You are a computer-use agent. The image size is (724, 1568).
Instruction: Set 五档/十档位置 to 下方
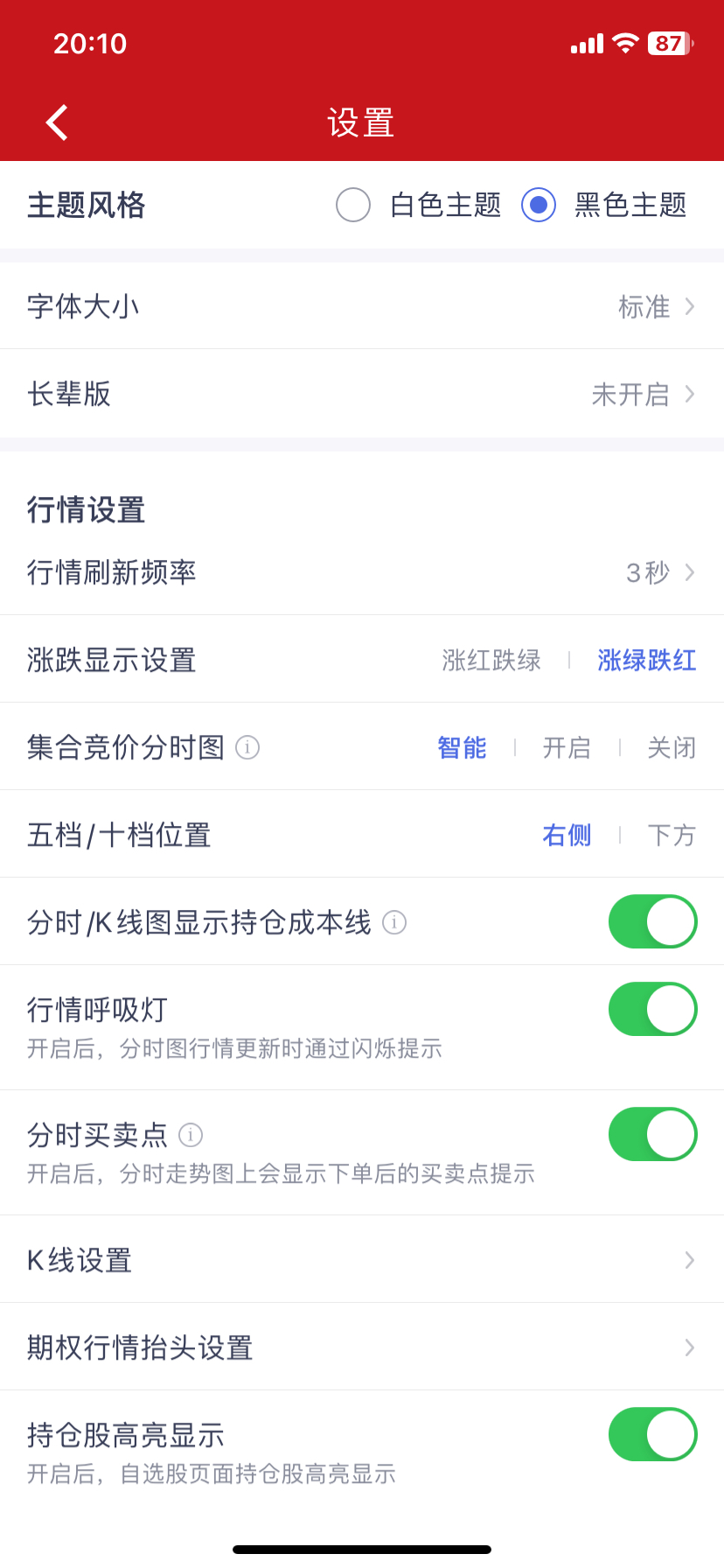pos(672,836)
